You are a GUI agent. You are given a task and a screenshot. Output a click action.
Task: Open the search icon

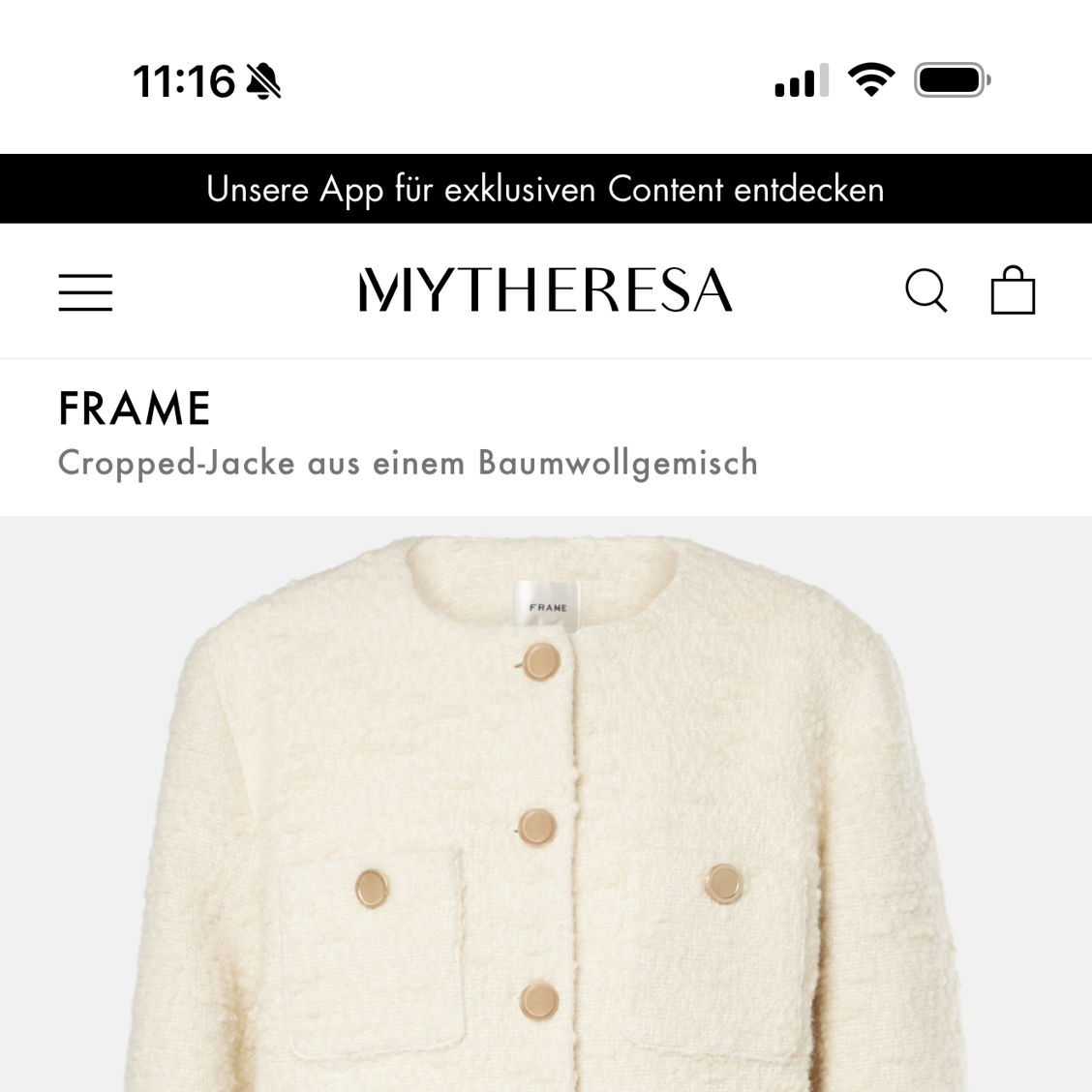point(925,290)
